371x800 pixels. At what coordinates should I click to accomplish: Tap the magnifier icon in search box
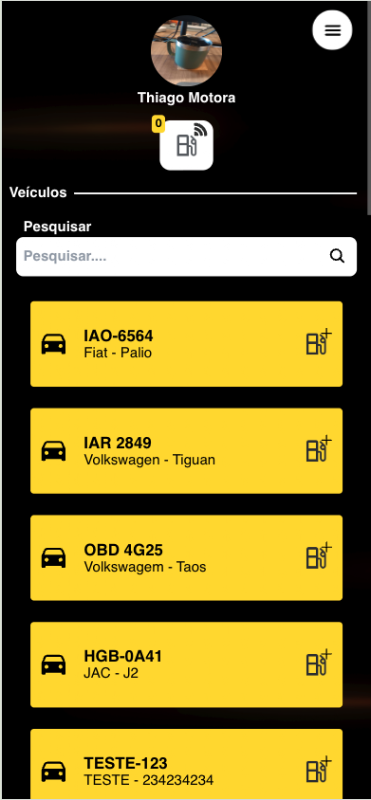337,256
